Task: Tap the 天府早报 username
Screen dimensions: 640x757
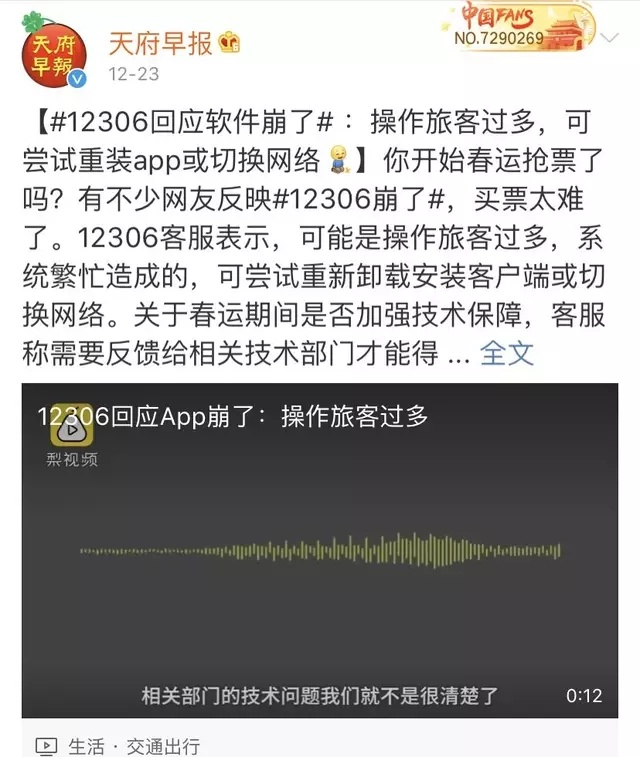Action: pyautogui.click(x=160, y=43)
